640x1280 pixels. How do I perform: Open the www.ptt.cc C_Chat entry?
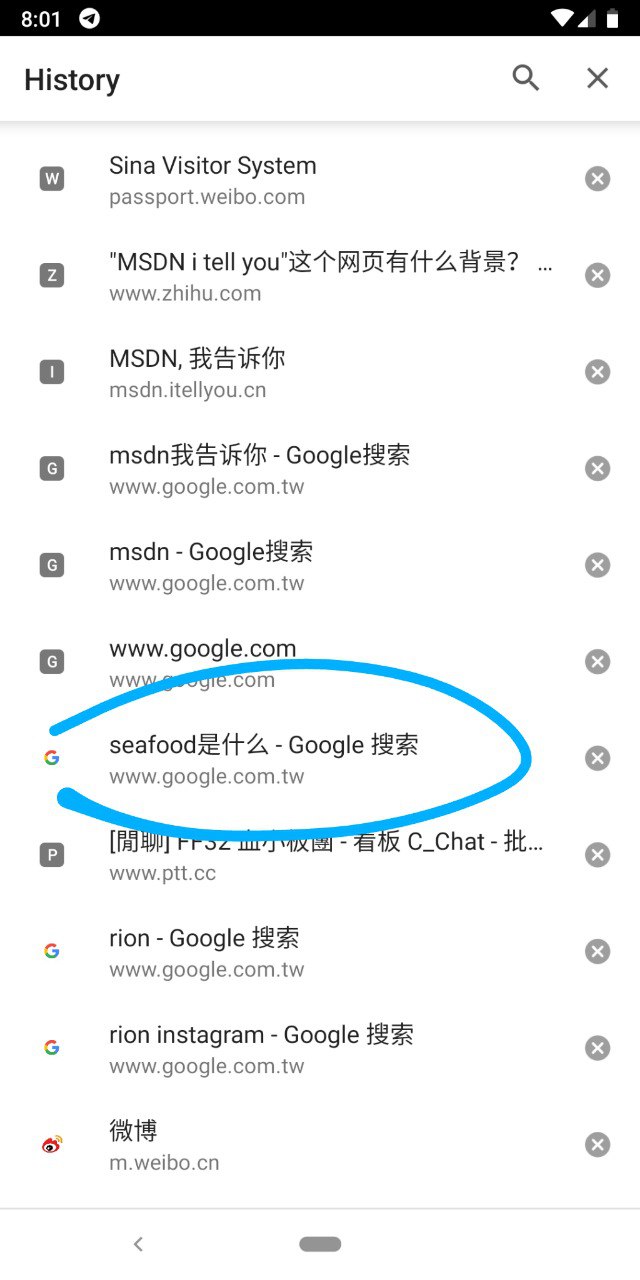[300, 856]
